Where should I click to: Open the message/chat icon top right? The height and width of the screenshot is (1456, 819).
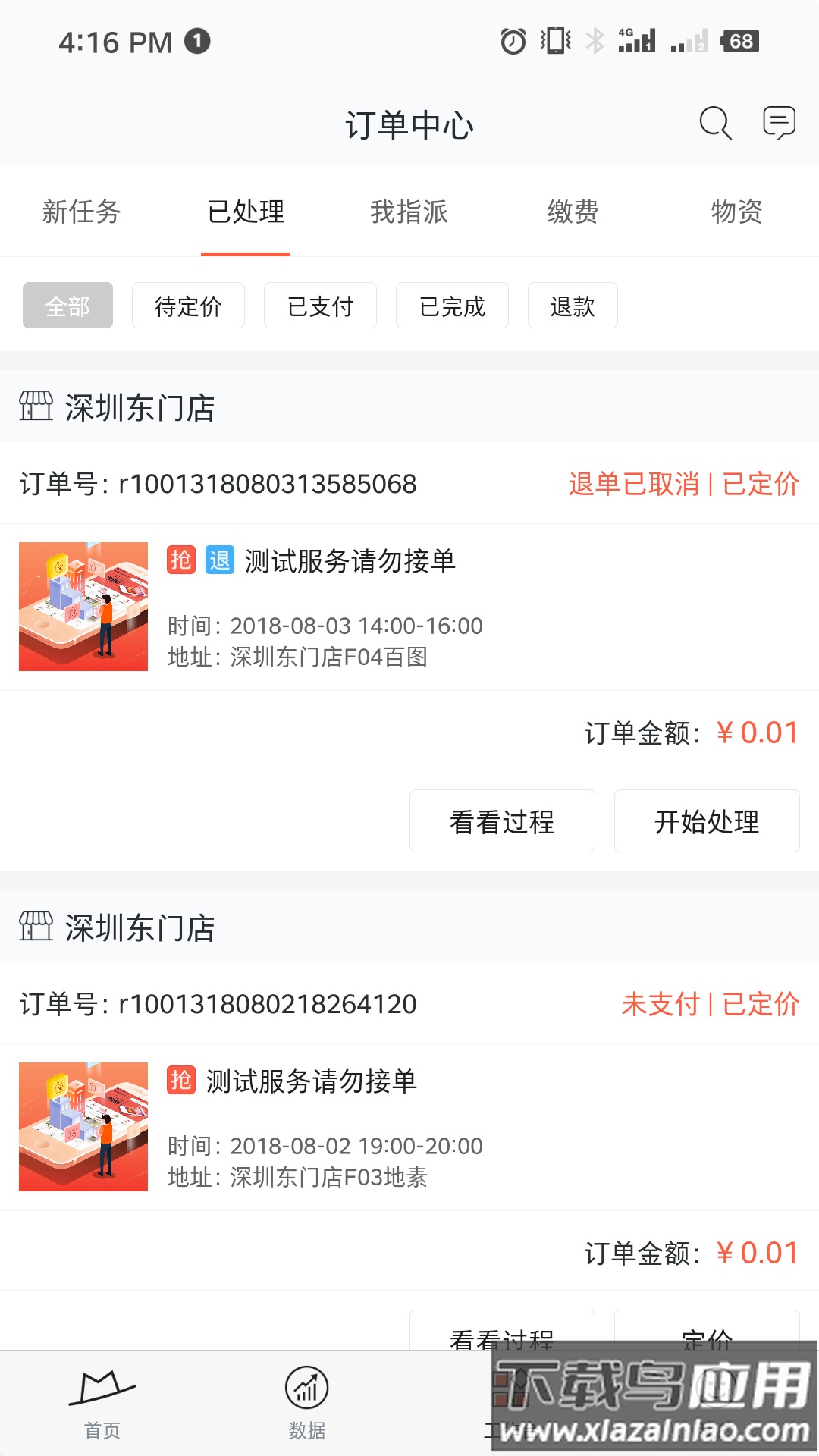pyautogui.click(x=780, y=124)
